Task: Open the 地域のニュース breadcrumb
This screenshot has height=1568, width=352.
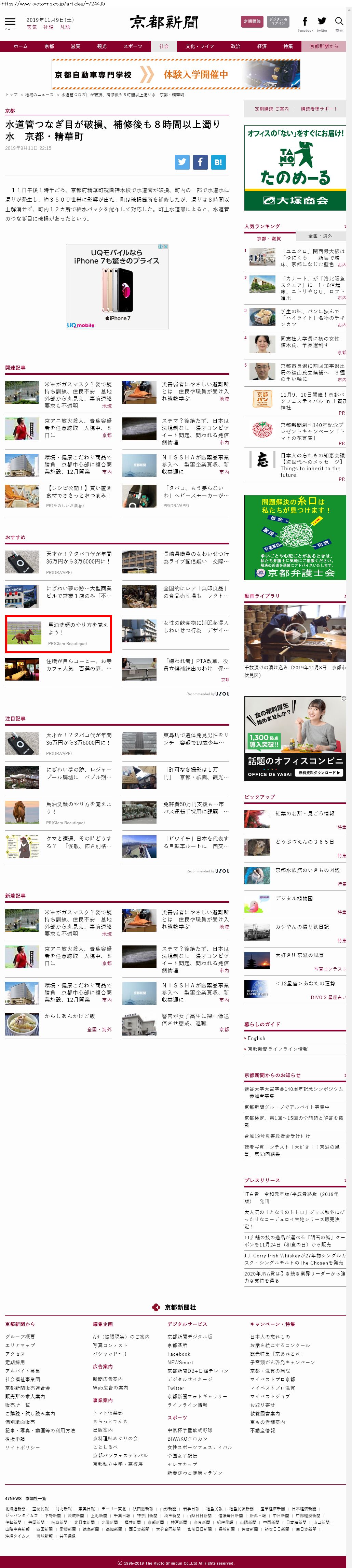Action: tap(39, 95)
